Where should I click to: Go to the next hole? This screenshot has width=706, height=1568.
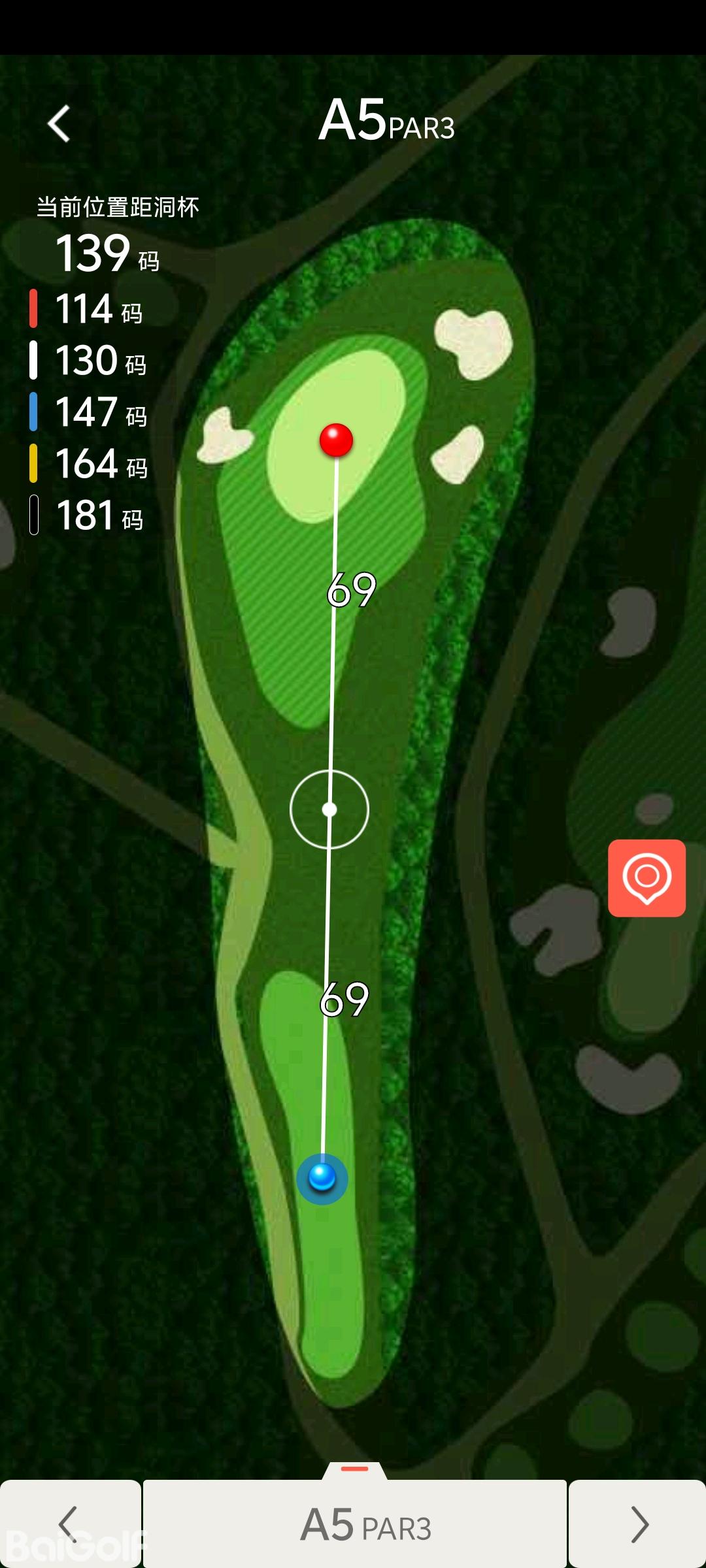point(638,1524)
